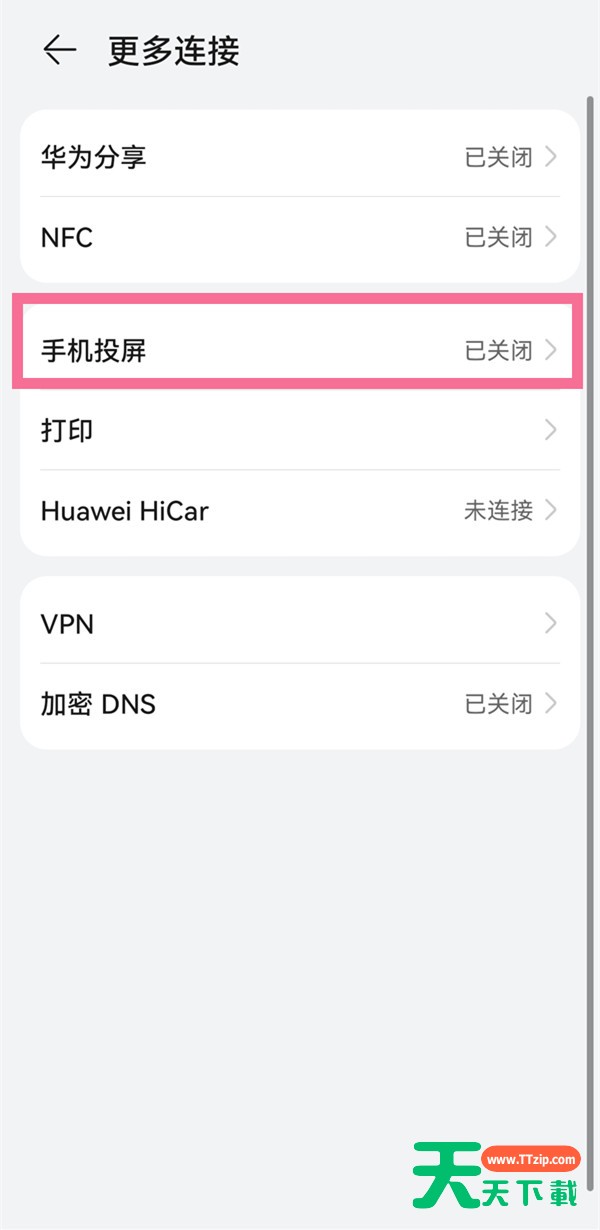Screen dimensions: 600x1230
Task: Open VPN settings
Action: [x=300, y=624]
